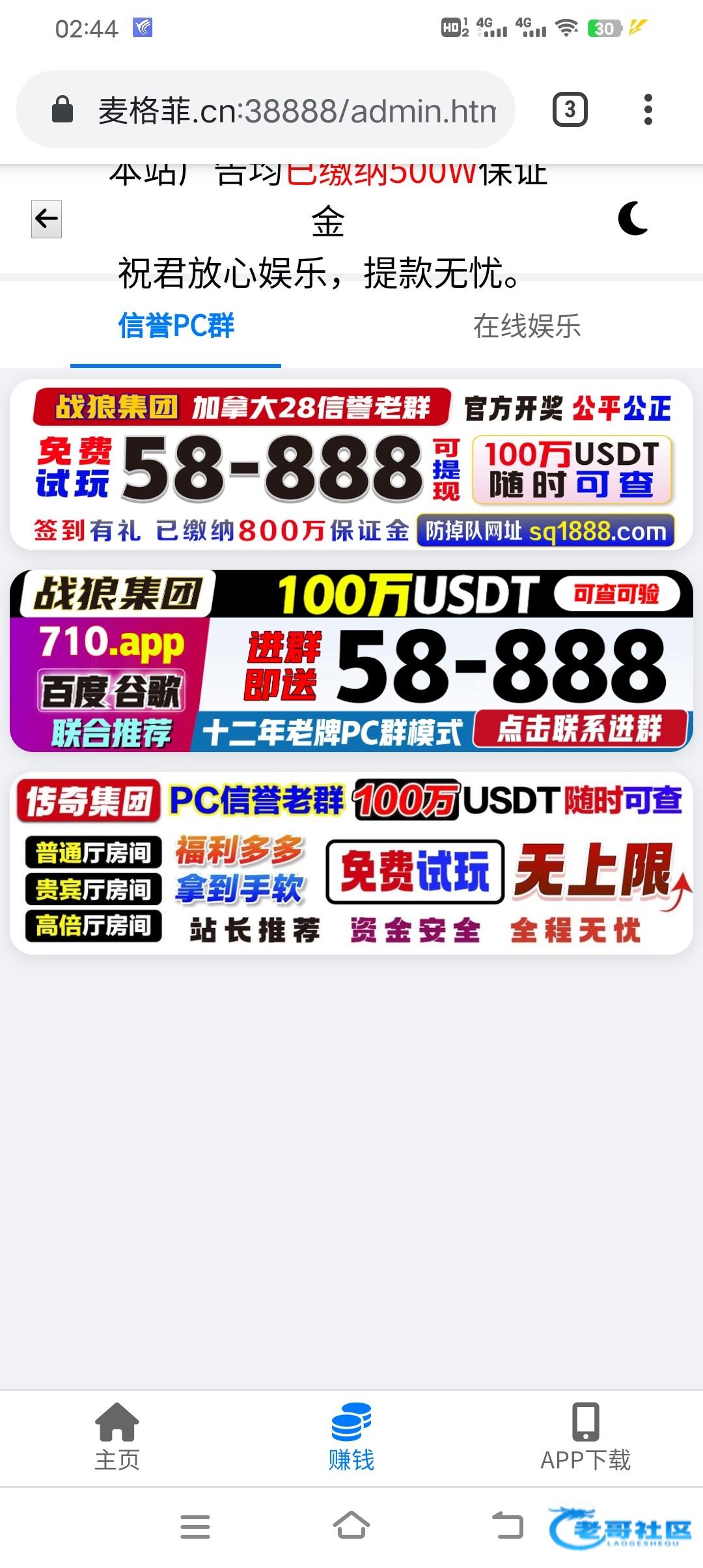Viewport: 703px width, 1568px height.
Task: Select the 赚钱 bottom tab
Action: pos(351,1436)
